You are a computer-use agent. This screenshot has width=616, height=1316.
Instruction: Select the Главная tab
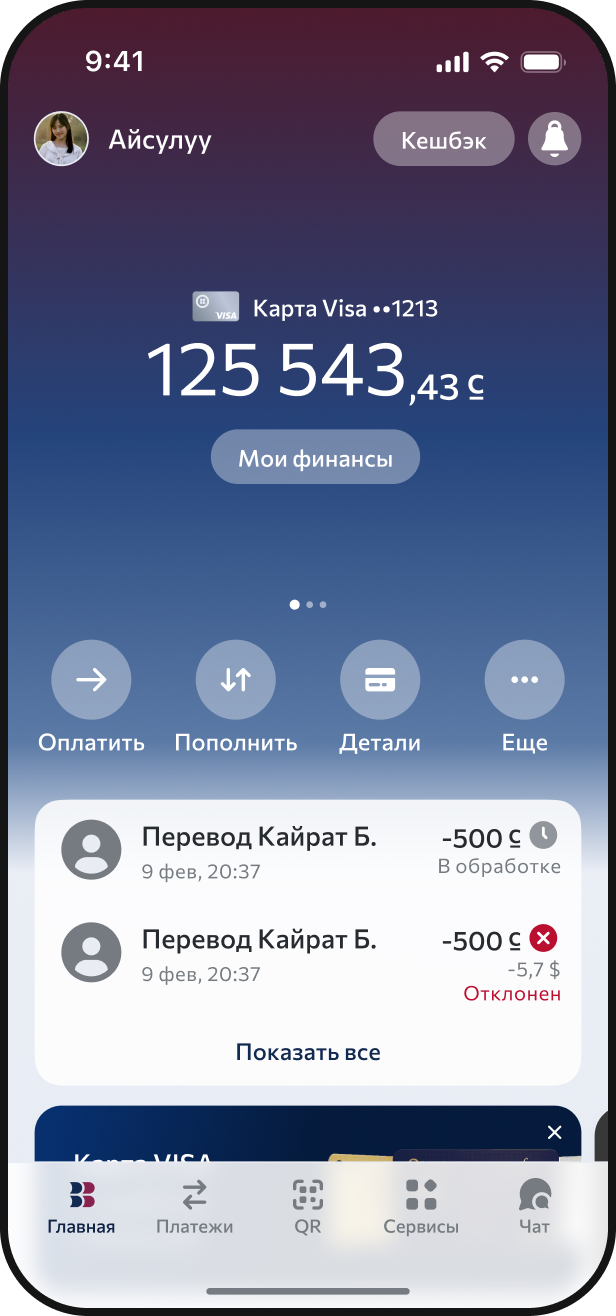tap(81, 1207)
